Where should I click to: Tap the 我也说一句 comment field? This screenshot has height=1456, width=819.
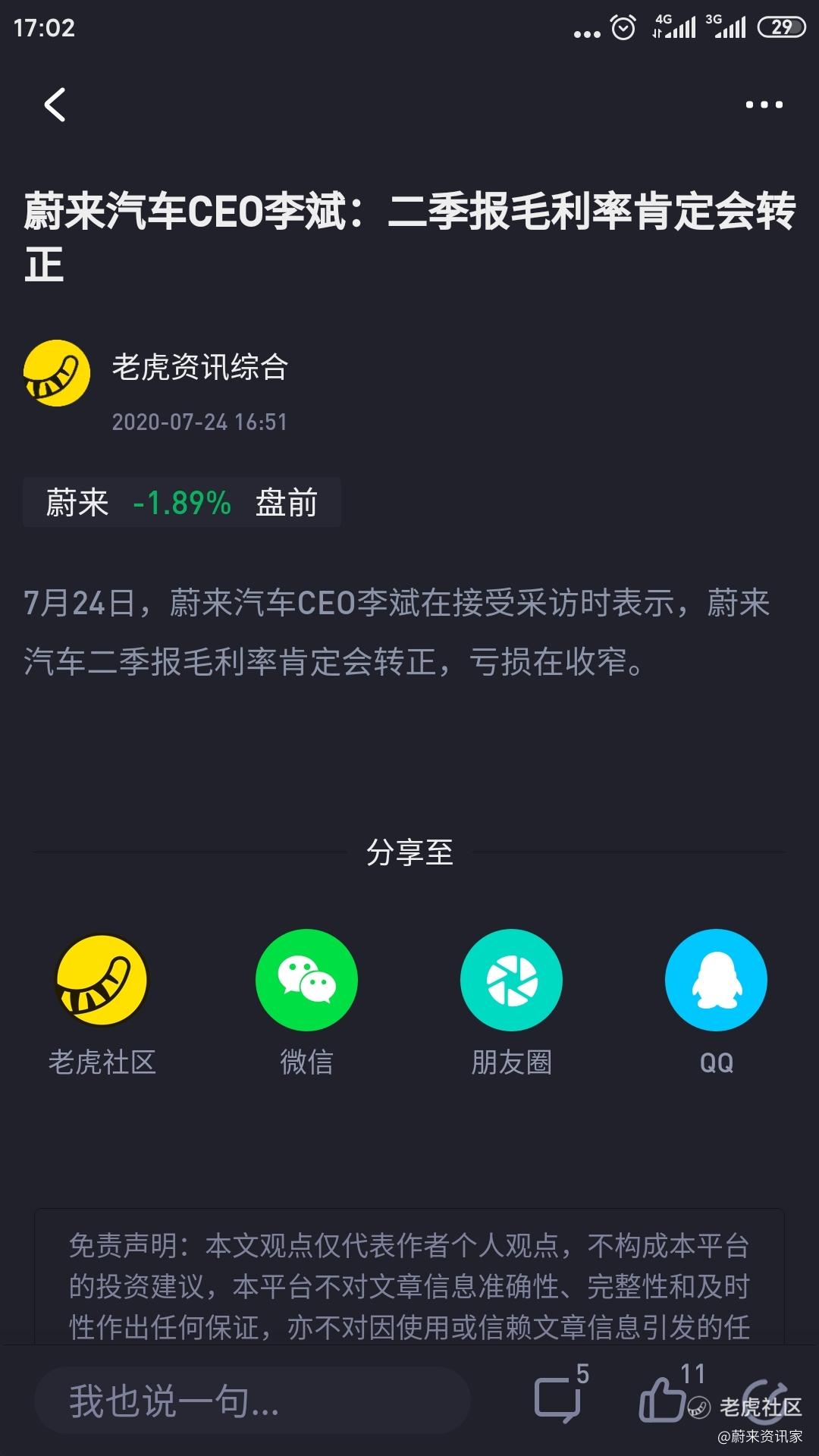(253, 1401)
